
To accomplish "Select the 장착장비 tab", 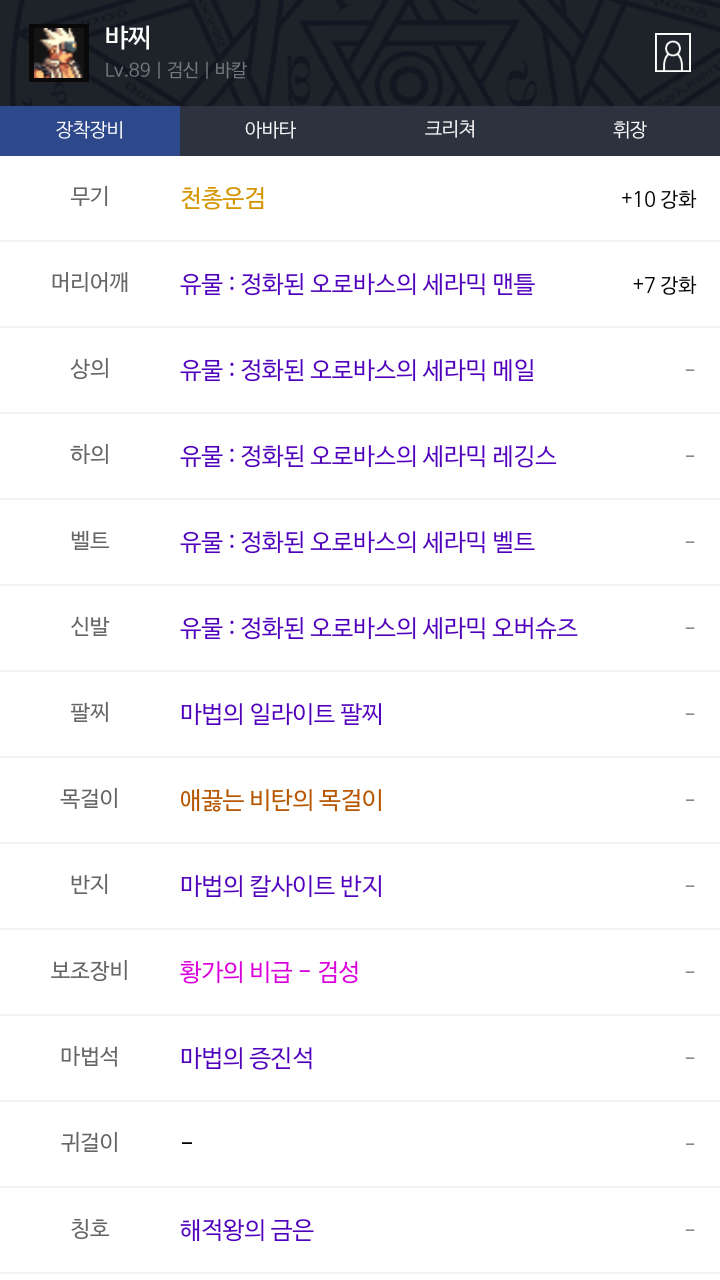I will 90,130.
